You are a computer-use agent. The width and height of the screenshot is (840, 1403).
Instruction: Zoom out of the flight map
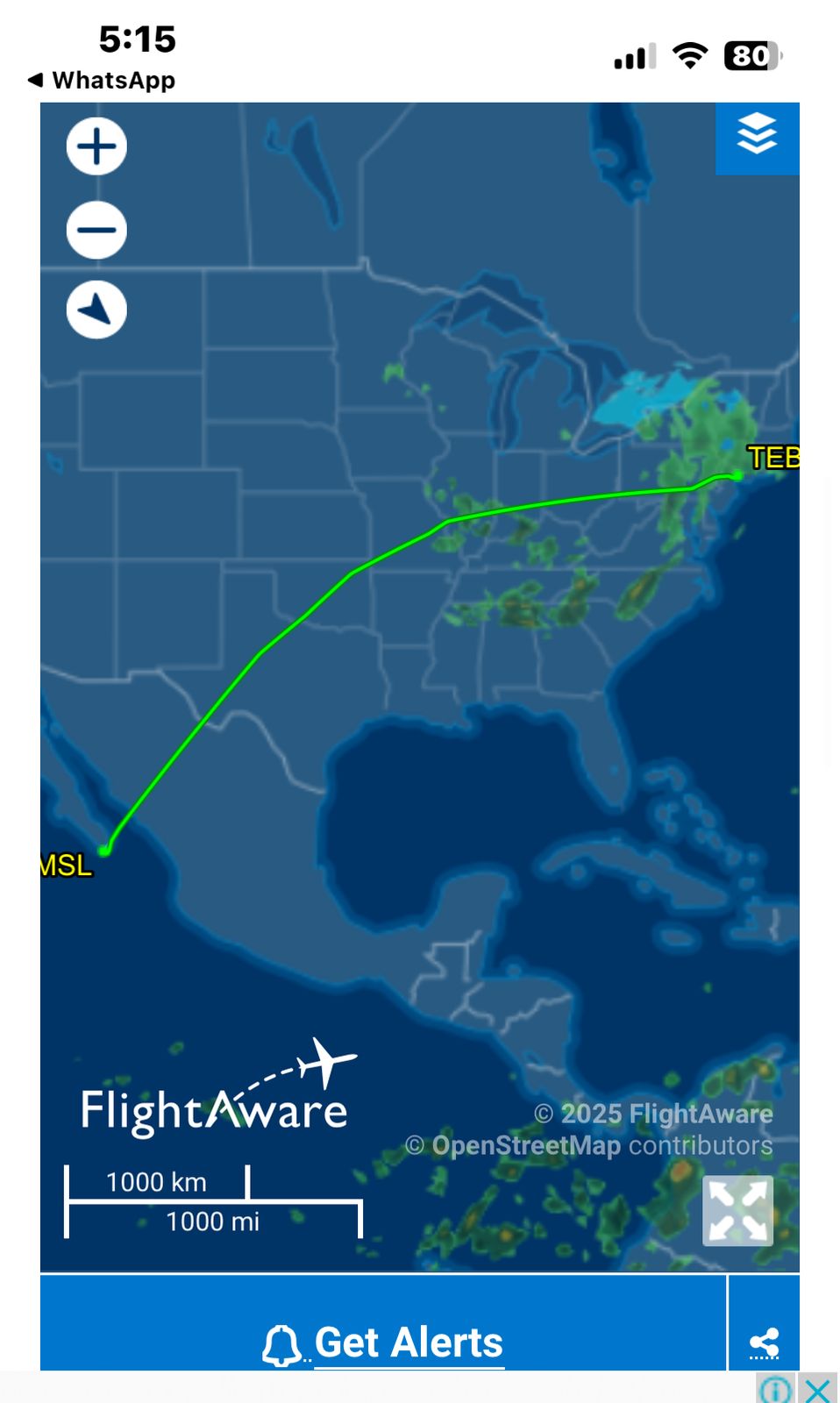coord(96,230)
